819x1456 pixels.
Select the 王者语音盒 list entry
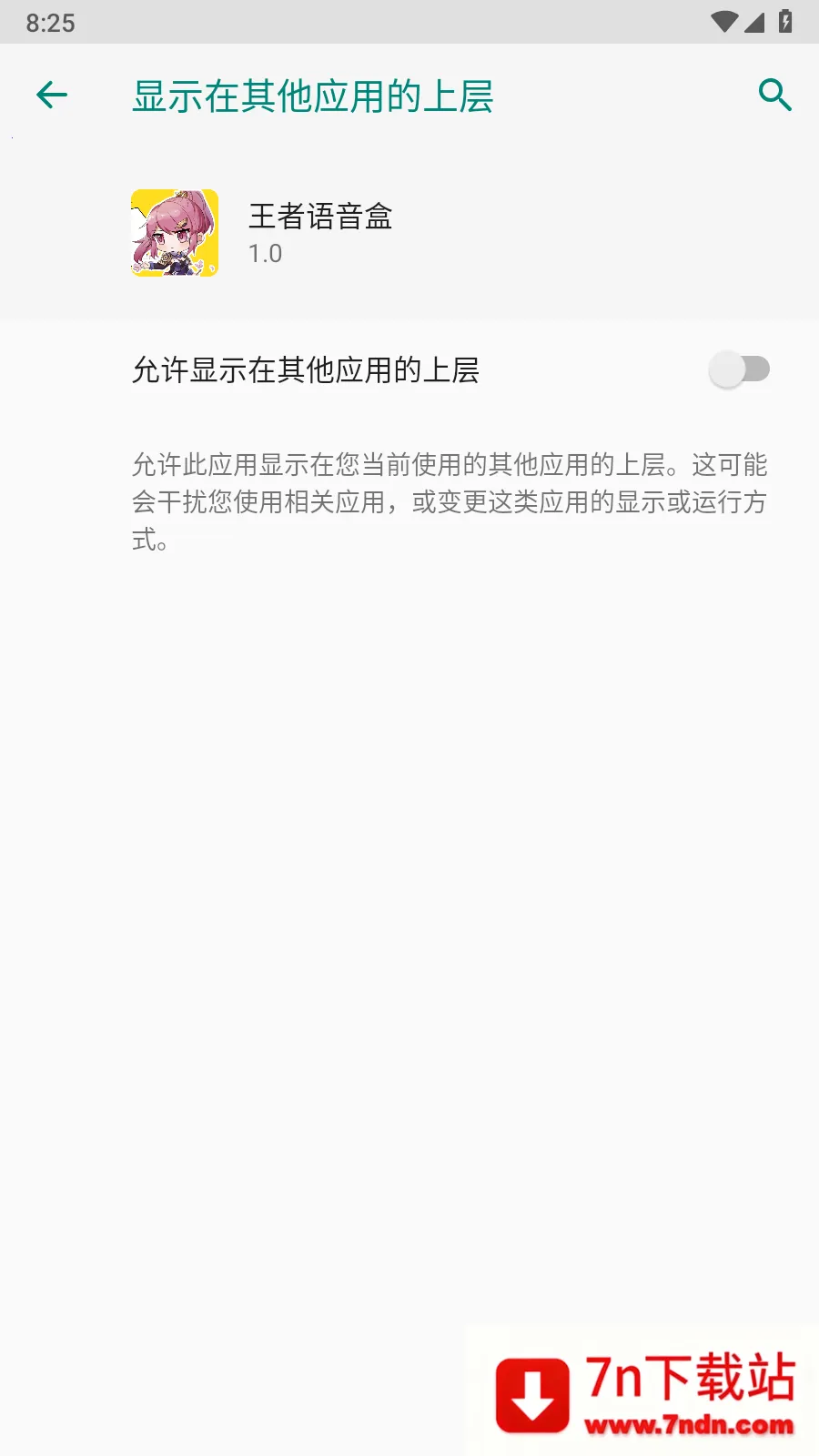coord(409,232)
